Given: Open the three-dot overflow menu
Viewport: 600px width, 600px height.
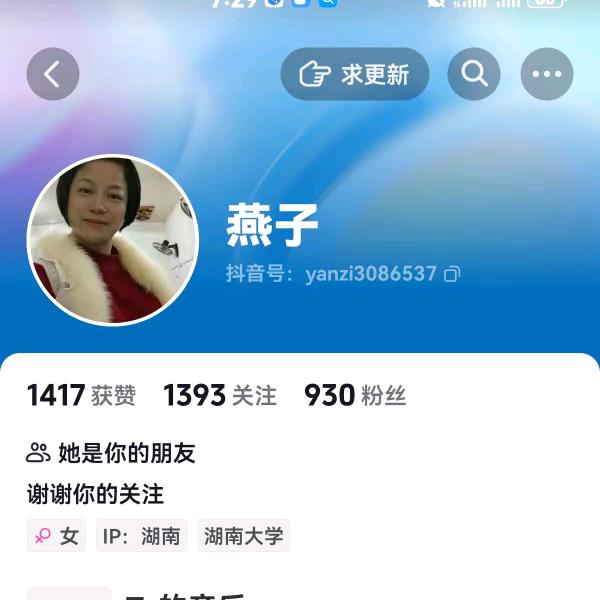Looking at the screenshot, I should pyautogui.click(x=547, y=74).
